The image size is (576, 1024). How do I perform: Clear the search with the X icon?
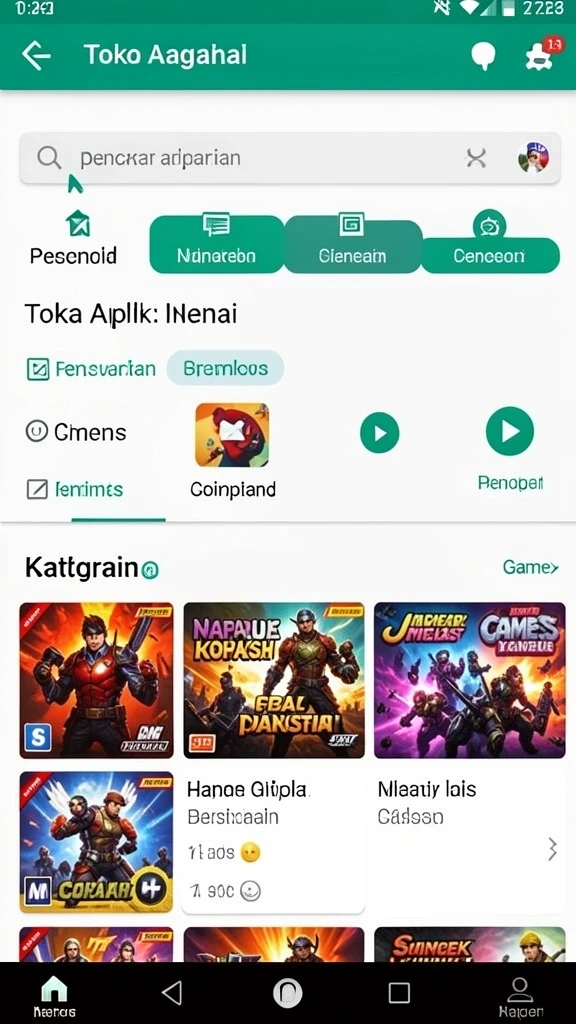click(476, 157)
